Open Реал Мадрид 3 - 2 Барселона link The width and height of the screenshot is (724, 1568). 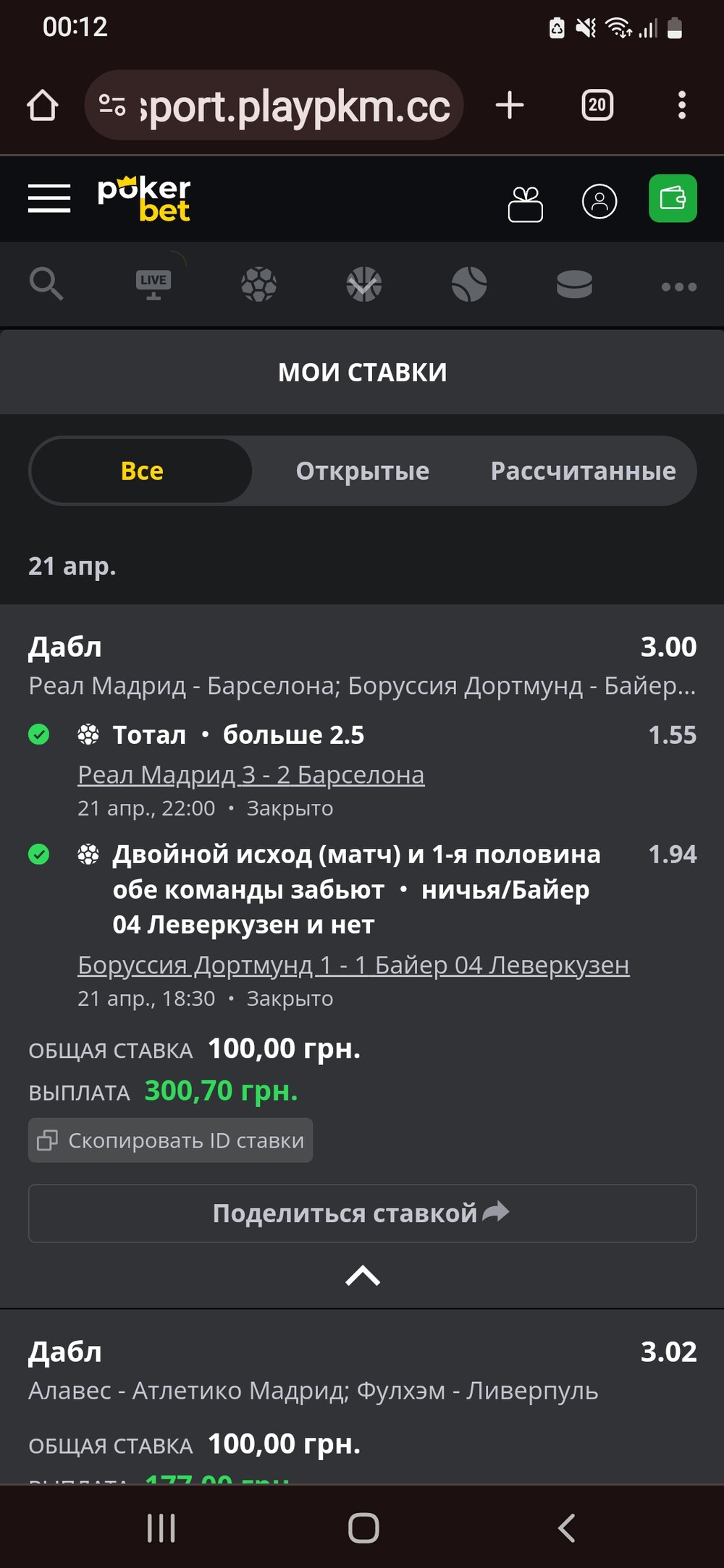[x=251, y=775]
